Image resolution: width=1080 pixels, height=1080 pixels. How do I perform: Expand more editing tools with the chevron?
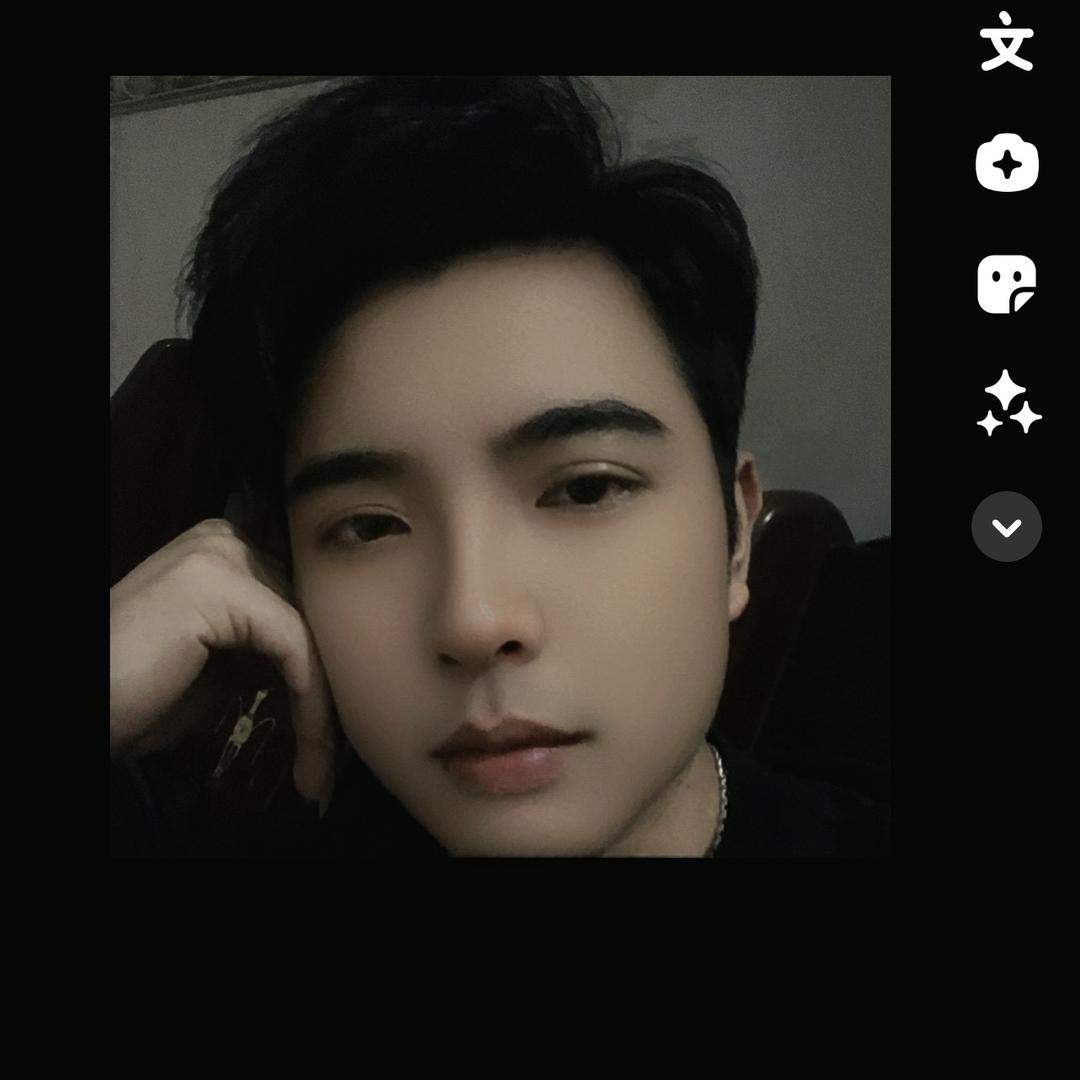pos(1007,527)
